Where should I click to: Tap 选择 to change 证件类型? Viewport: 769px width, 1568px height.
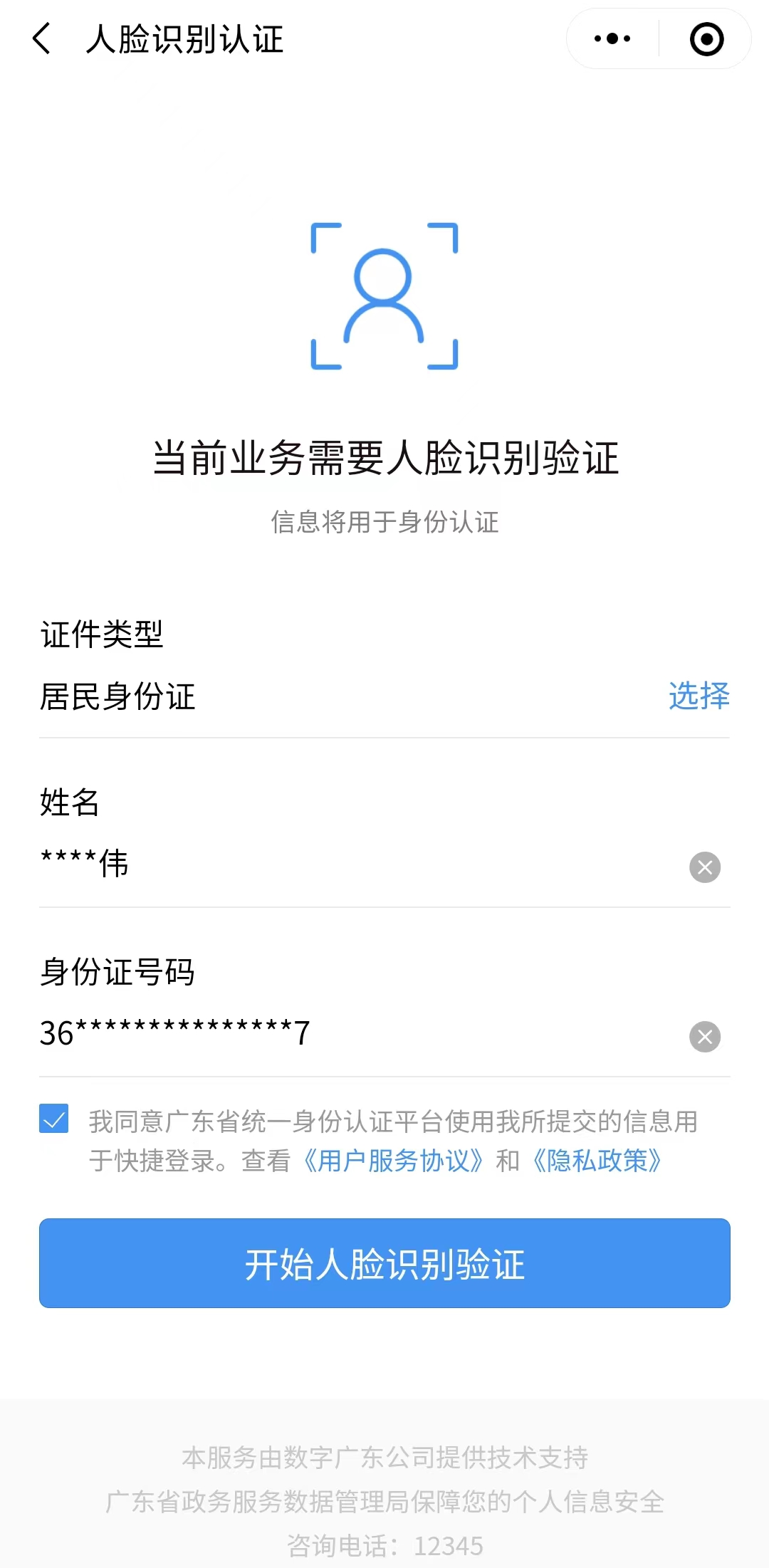(x=699, y=696)
